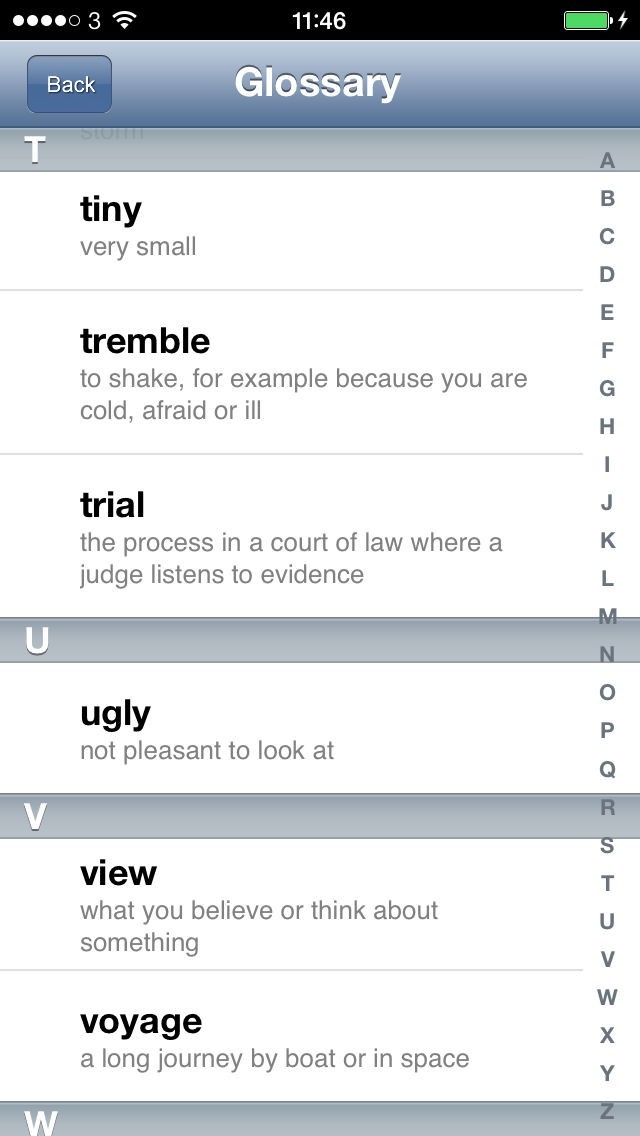Jump to letter G in index
640x1136 pixels.
coord(607,388)
